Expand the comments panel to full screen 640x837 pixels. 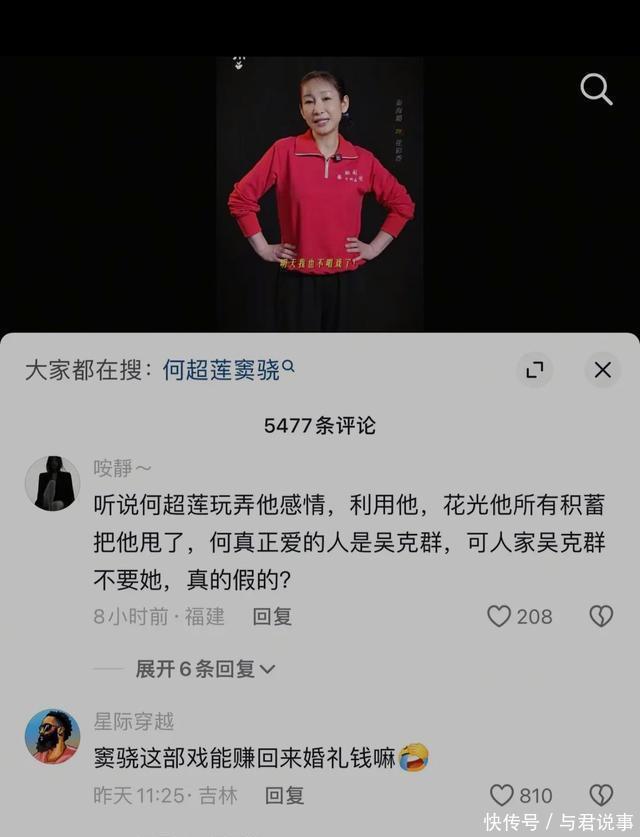coord(535,370)
